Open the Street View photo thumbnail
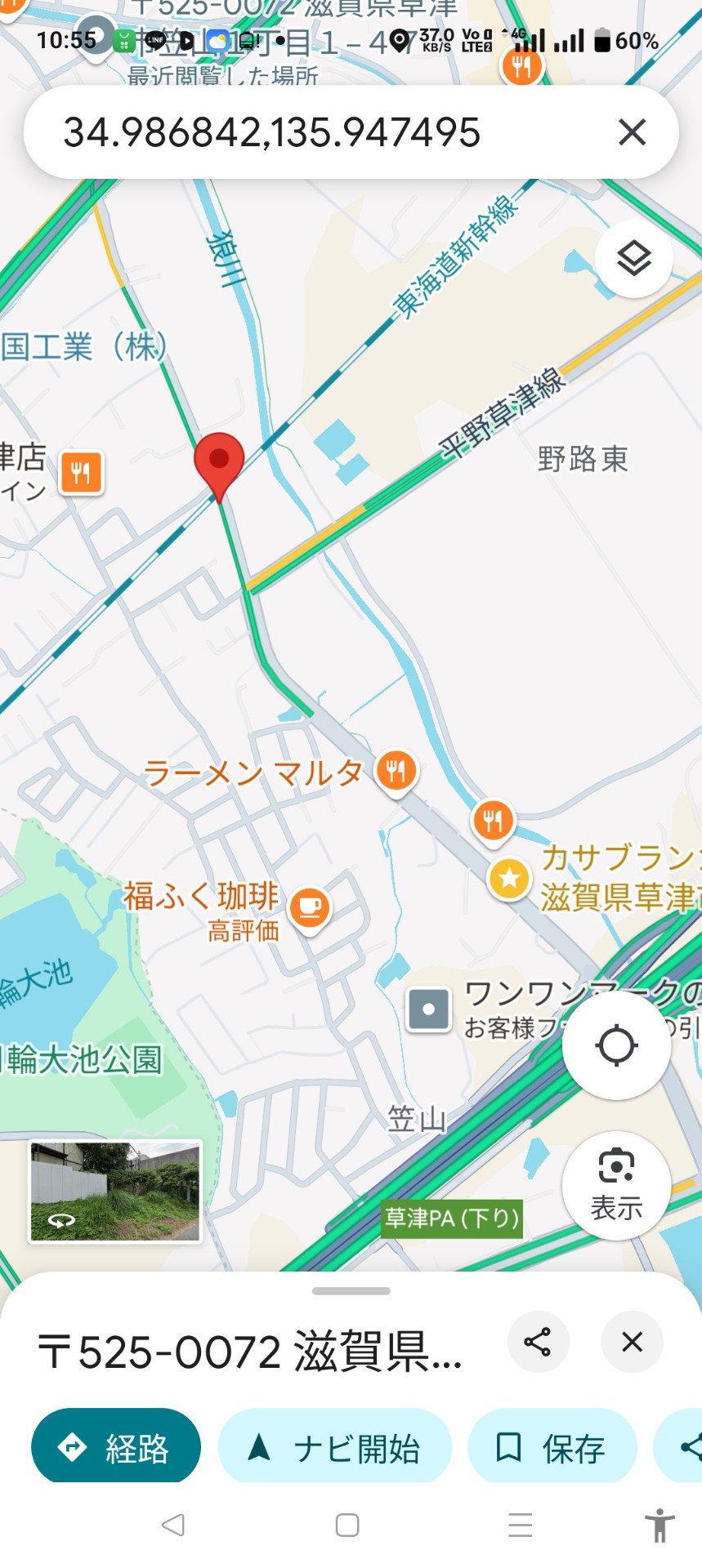The image size is (702, 1568). click(115, 1192)
